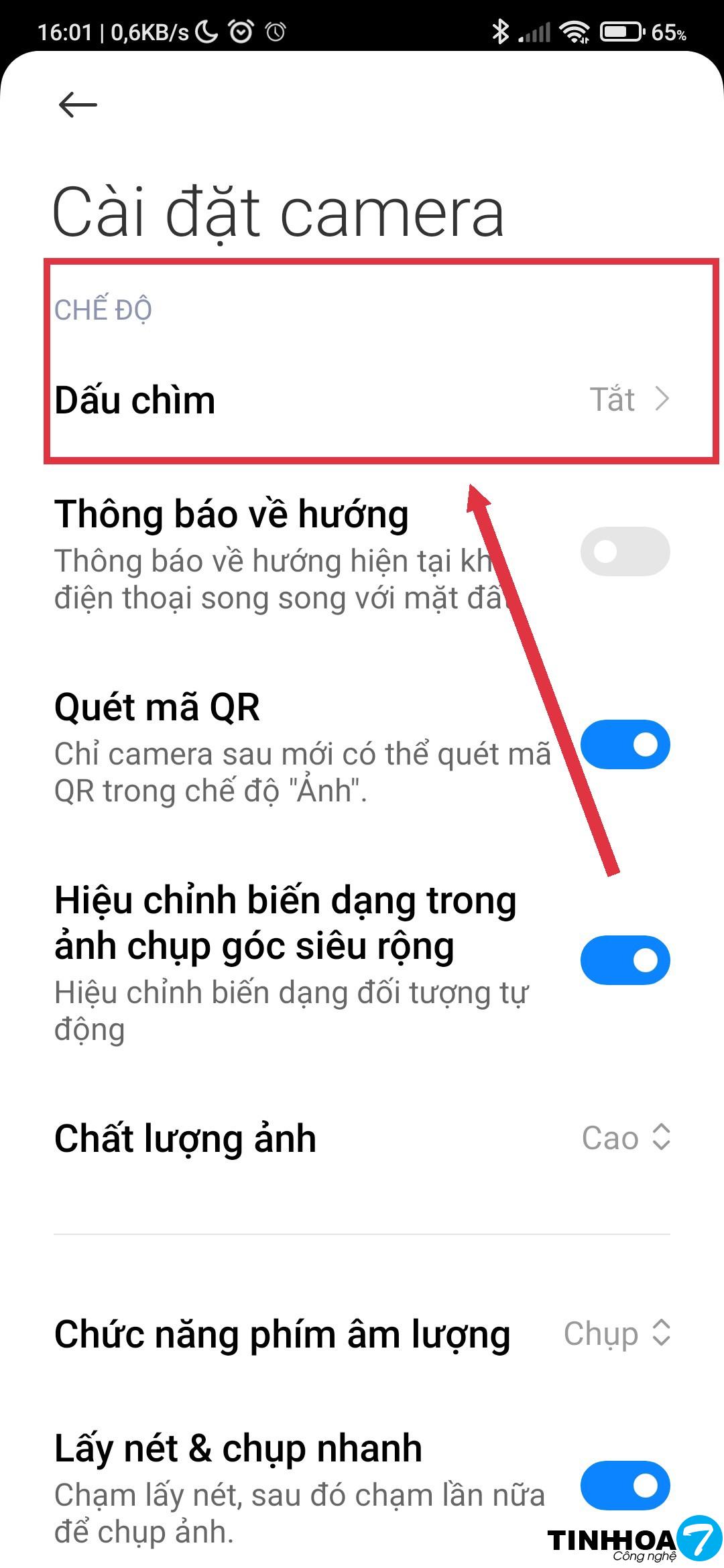The height and width of the screenshot is (1568, 724).
Task: Enable Thông báo về hướng toggle
Action: point(625,551)
